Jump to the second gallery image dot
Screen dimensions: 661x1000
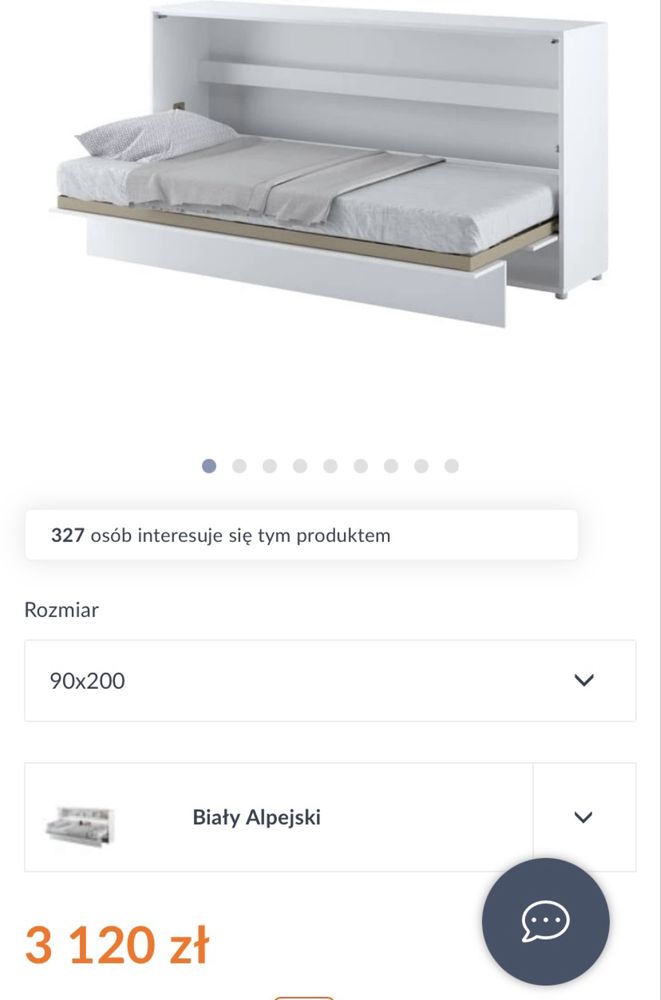point(239,466)
